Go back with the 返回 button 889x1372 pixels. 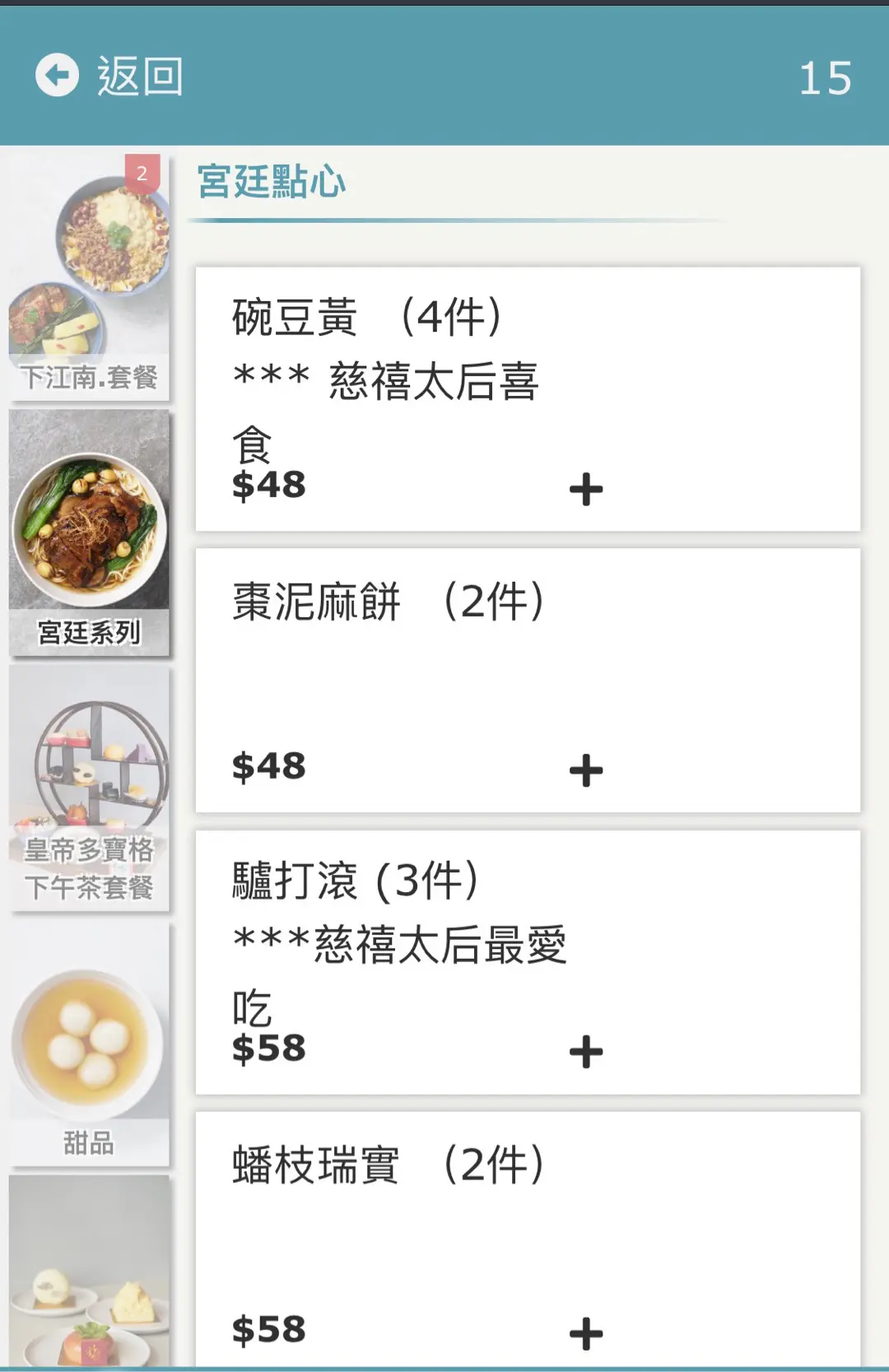tap(109, 77)
